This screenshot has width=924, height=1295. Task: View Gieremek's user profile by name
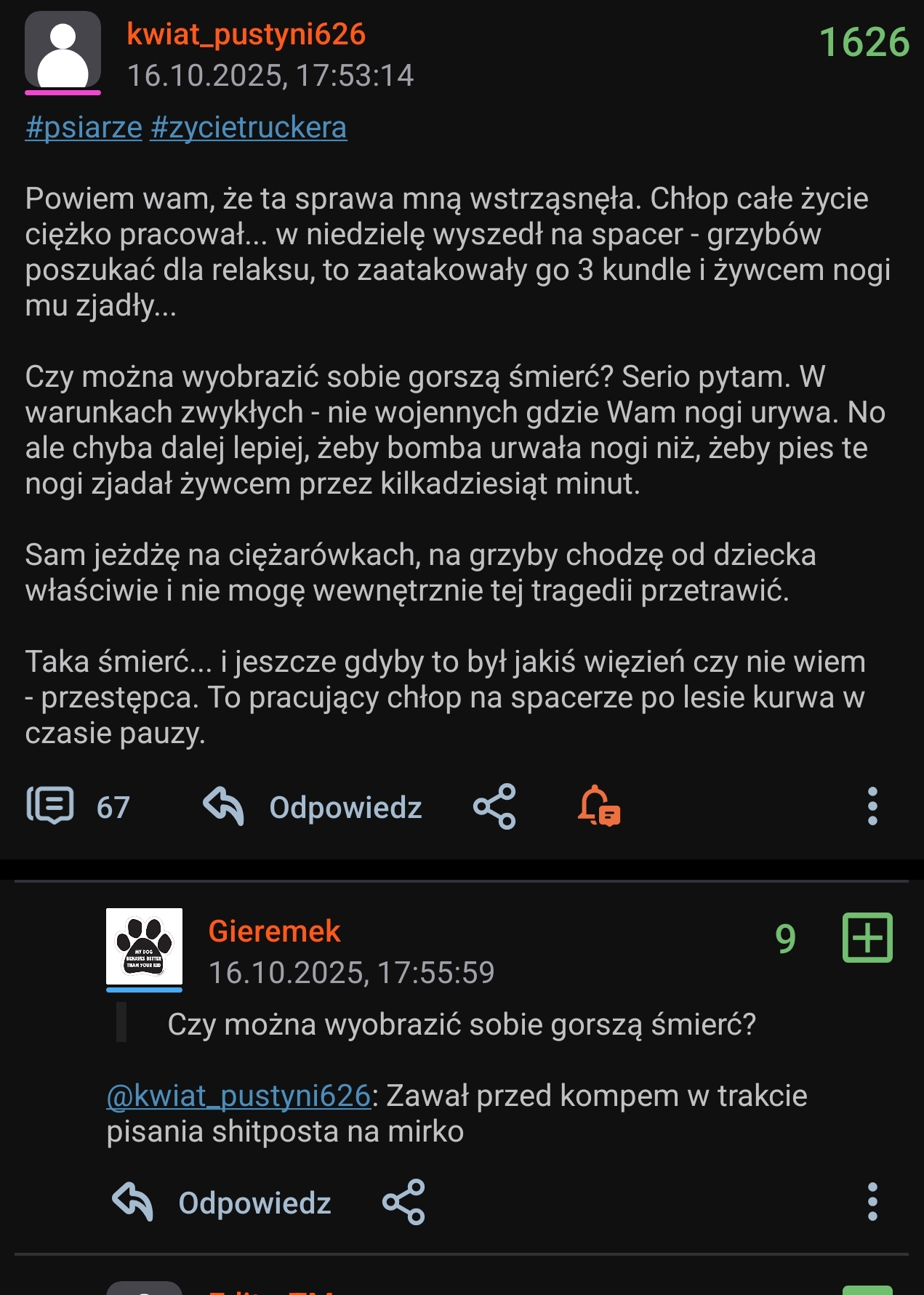[x=274, y=931]
